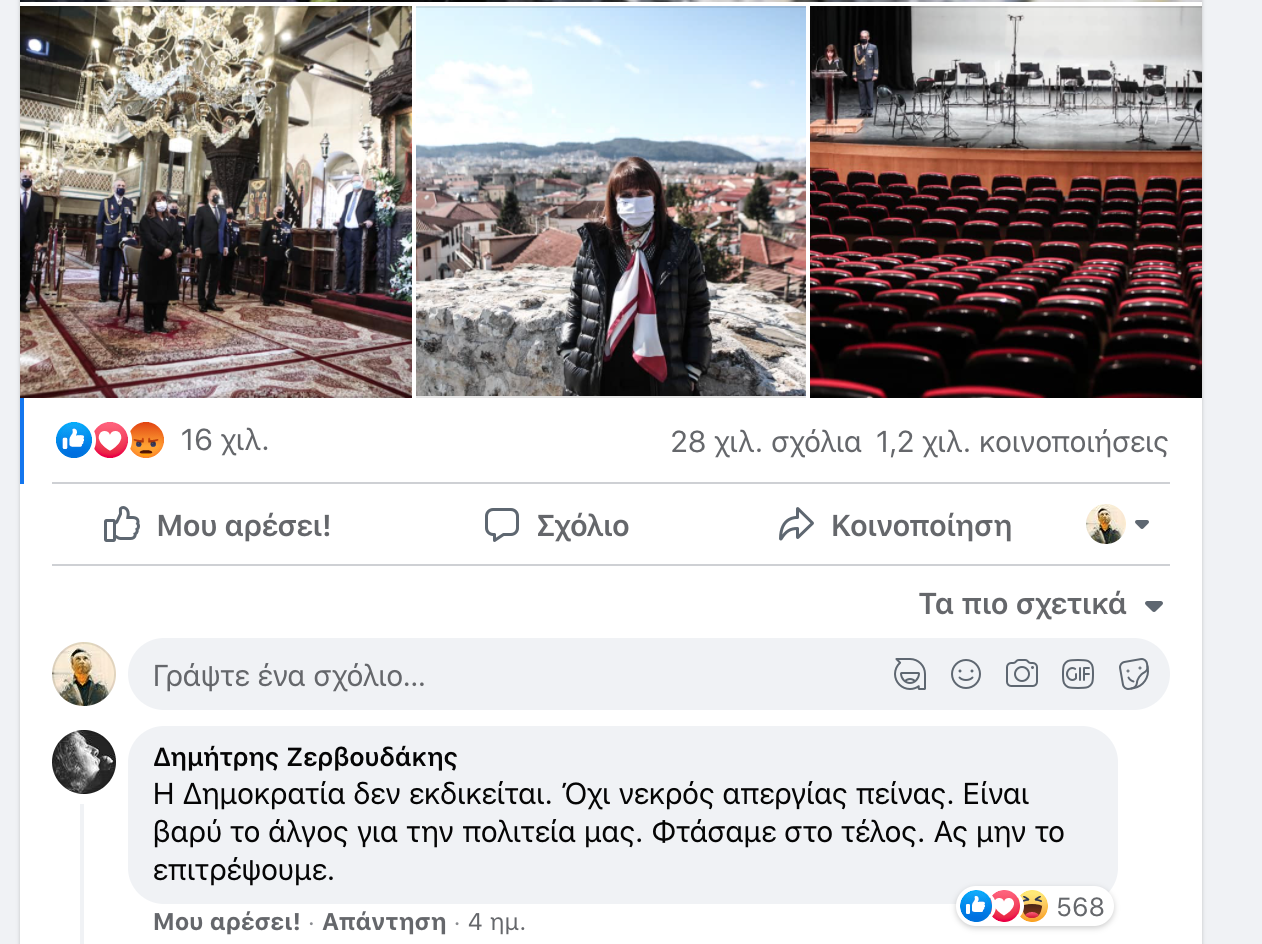Open the profile switcher dropdown
Image resolution: width=1262 pixels, height=944 pixels.
1118,525
